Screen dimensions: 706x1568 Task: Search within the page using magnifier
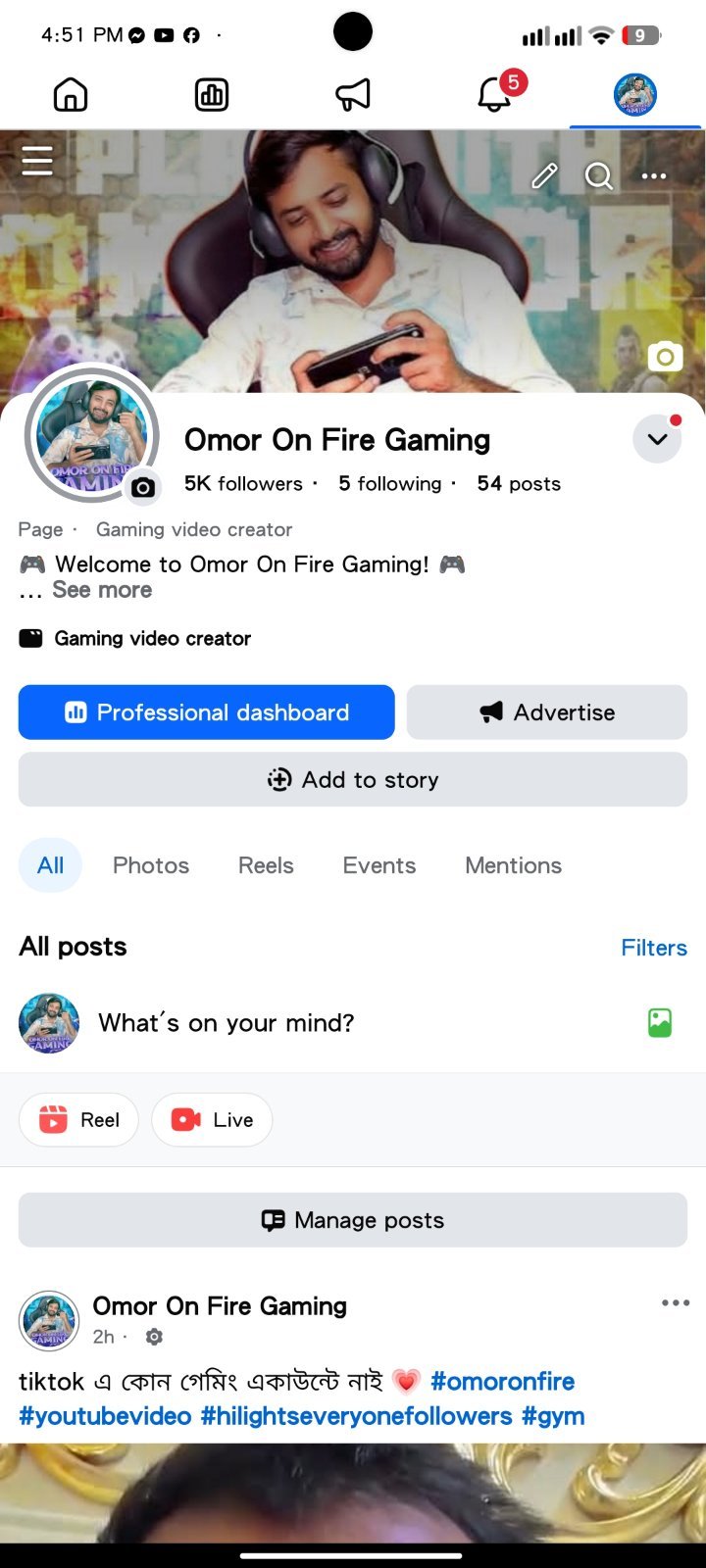click(x=598, y=176)
